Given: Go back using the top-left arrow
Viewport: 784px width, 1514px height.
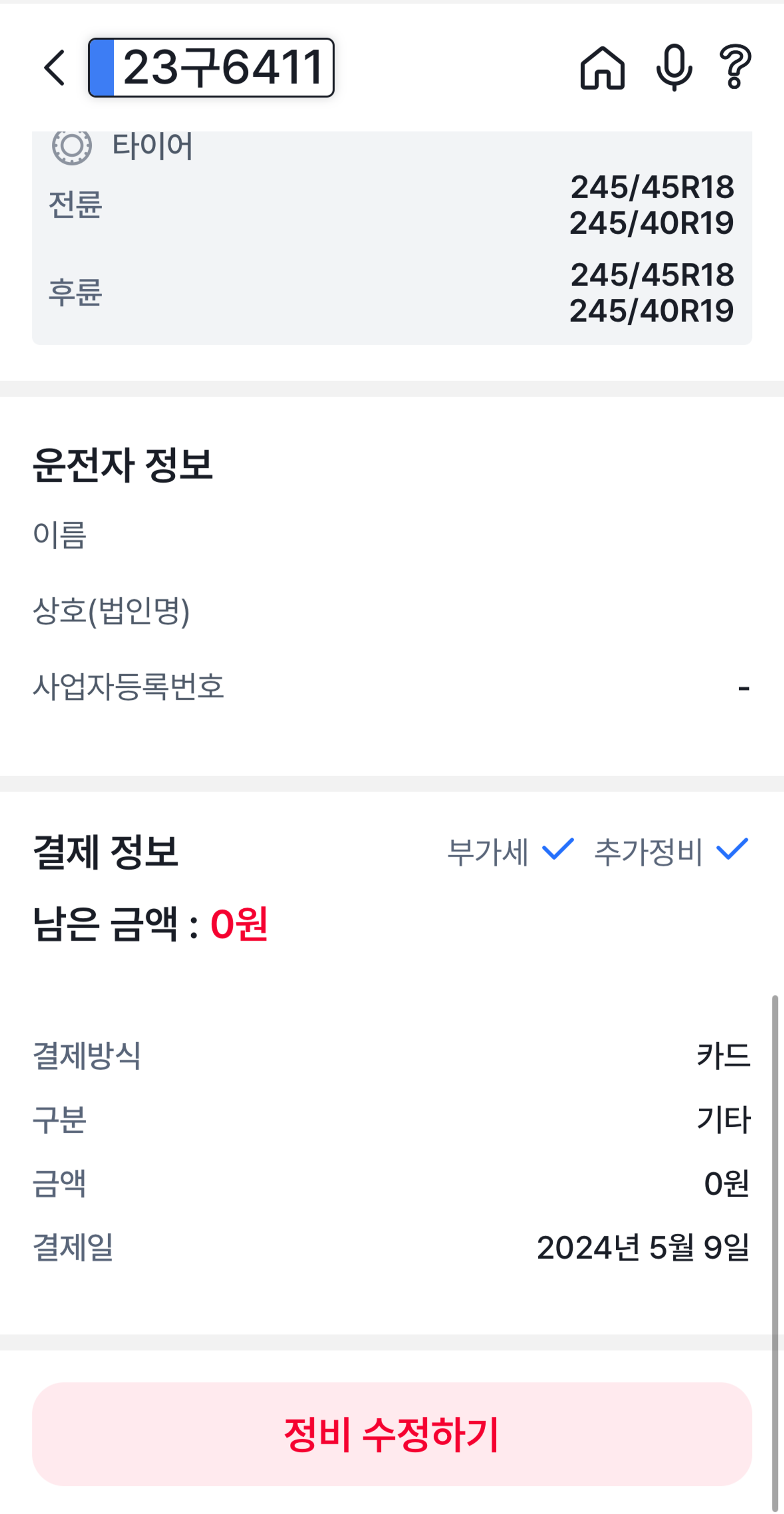Looking at the screenshot, I should pyautogui.click(x=54, y=67).
